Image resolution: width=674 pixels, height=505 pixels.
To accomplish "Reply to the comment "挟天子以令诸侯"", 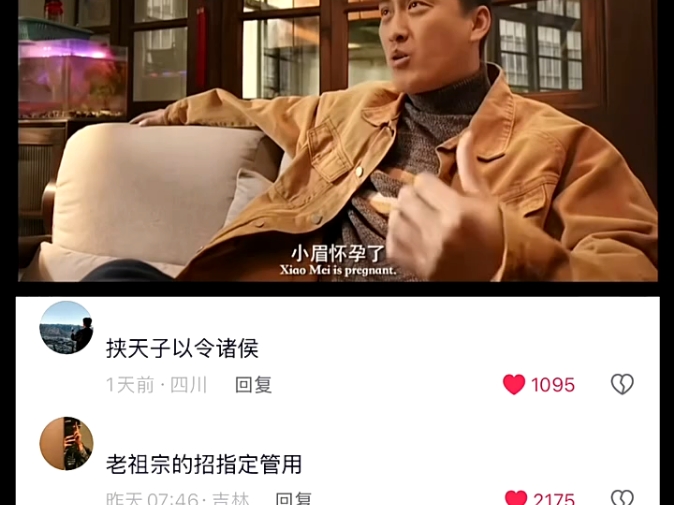I will tap(253, 385).
